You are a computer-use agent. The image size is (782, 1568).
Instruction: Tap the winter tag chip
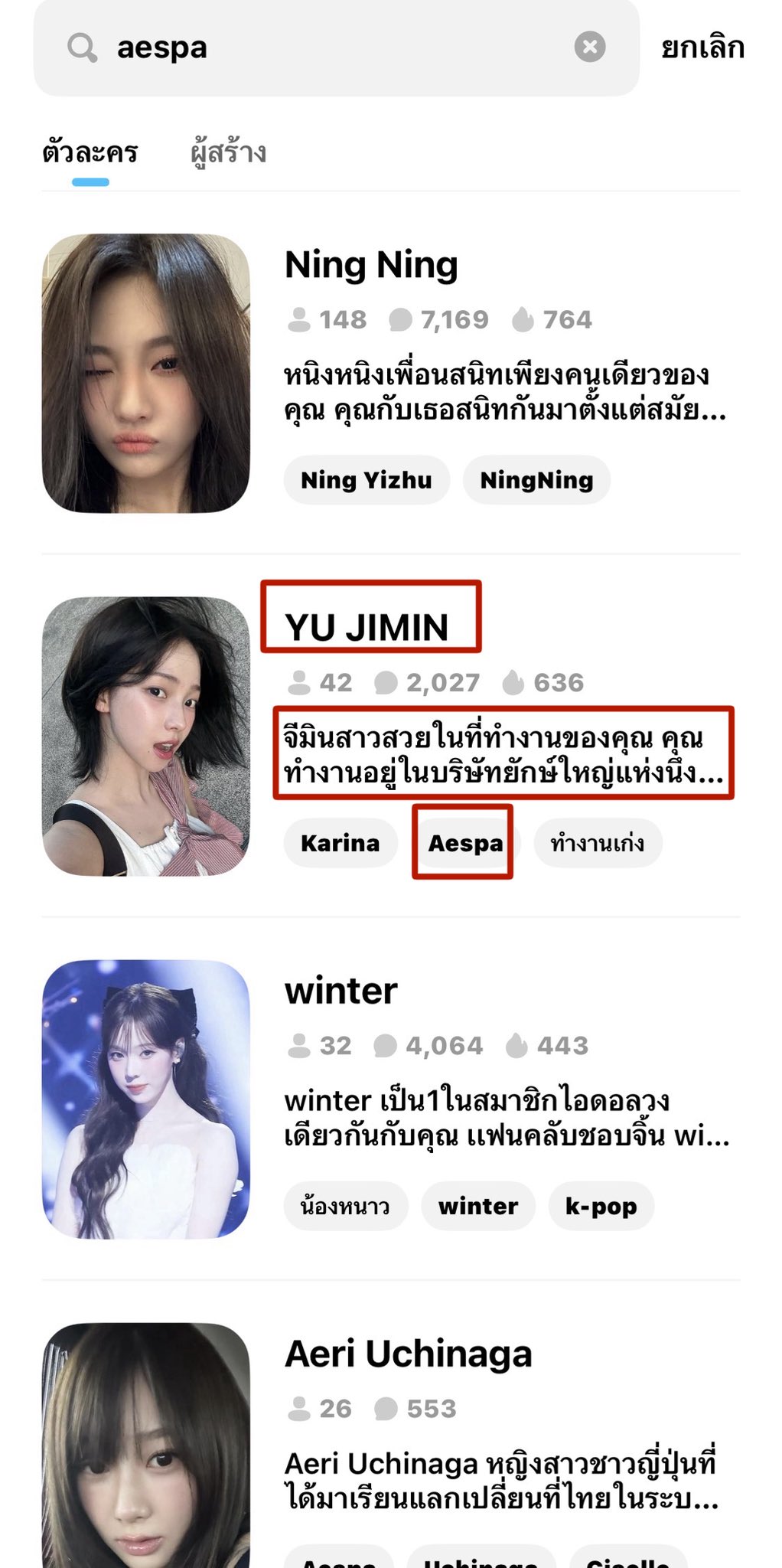[477, 1206]
